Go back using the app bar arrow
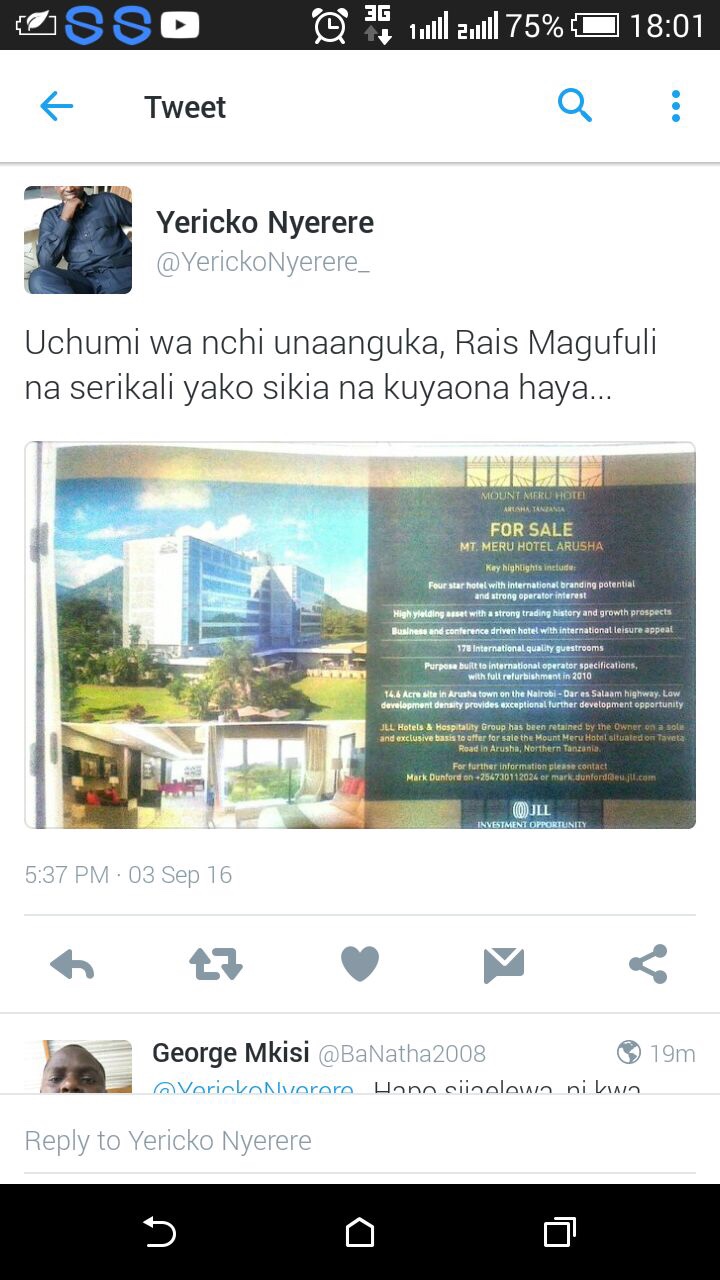720x1280 pixels. 57,106
